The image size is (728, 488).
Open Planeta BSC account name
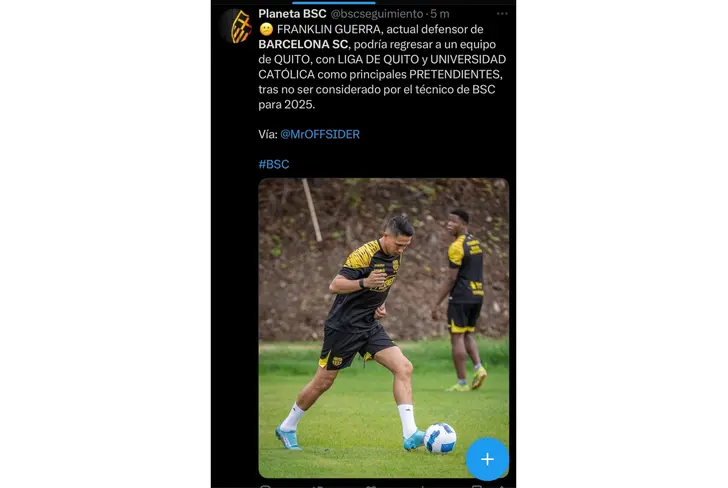click(292, 14)
